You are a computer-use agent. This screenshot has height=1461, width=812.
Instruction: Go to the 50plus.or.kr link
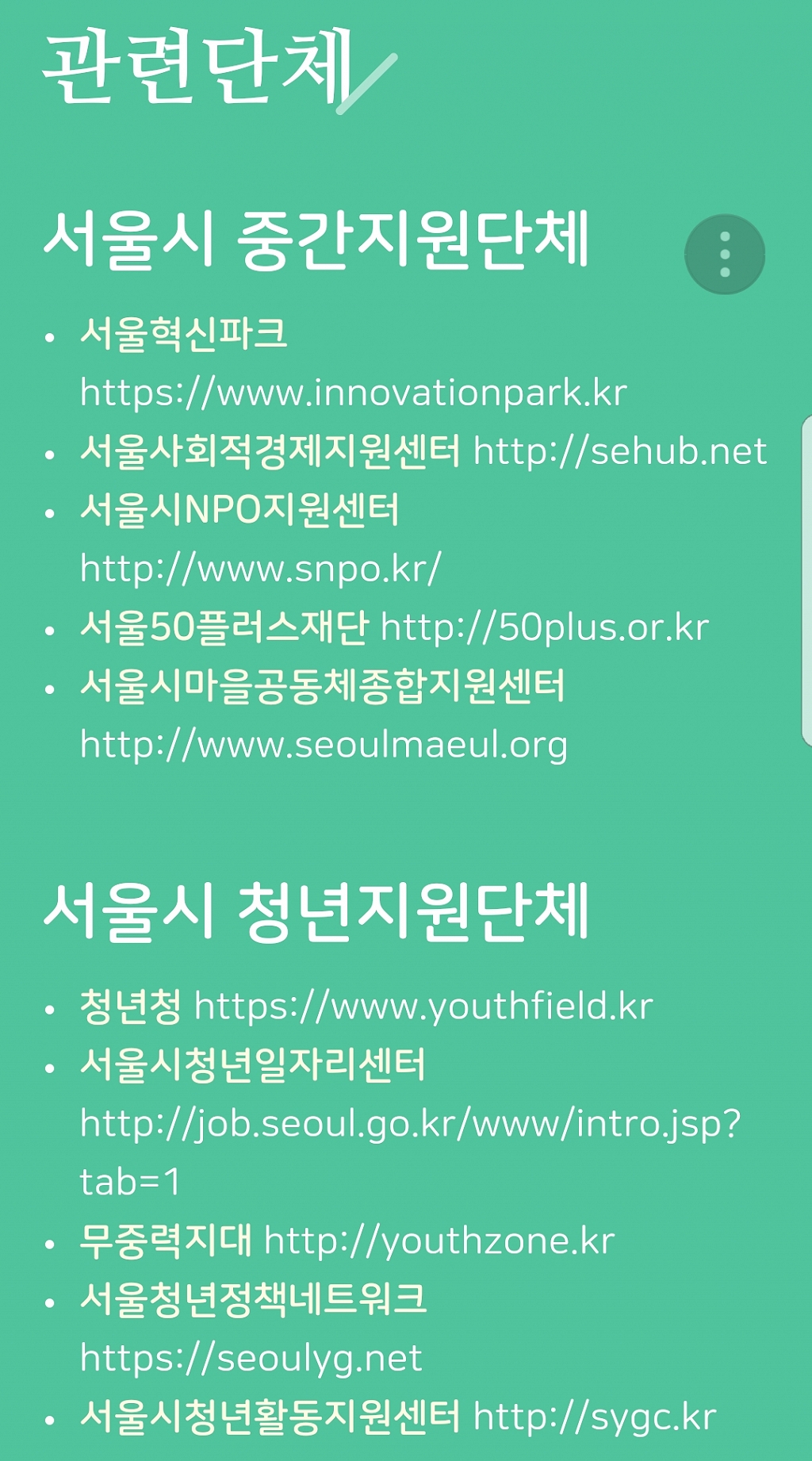[545, 627]
